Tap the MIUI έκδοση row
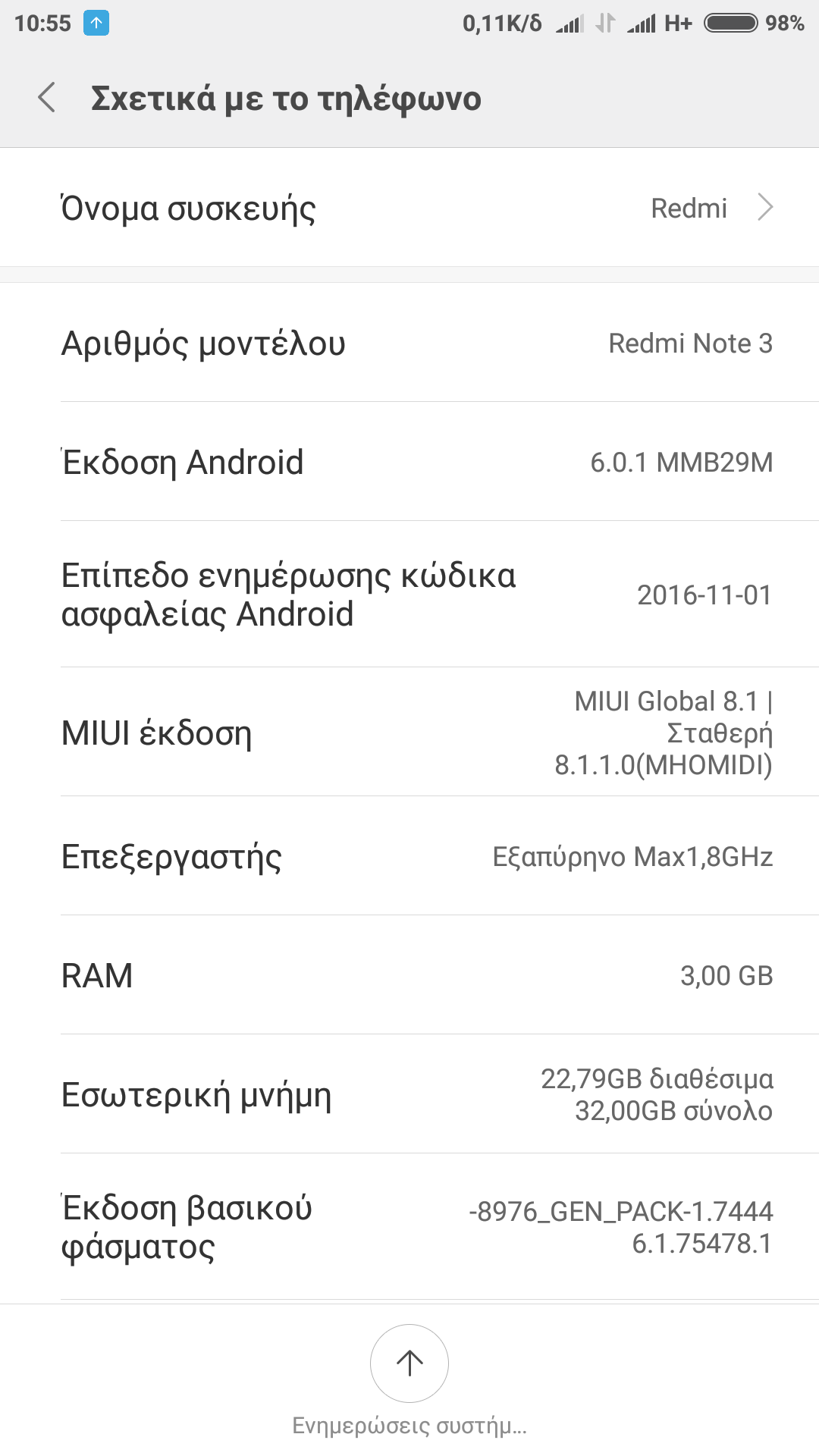 point(409,733)
